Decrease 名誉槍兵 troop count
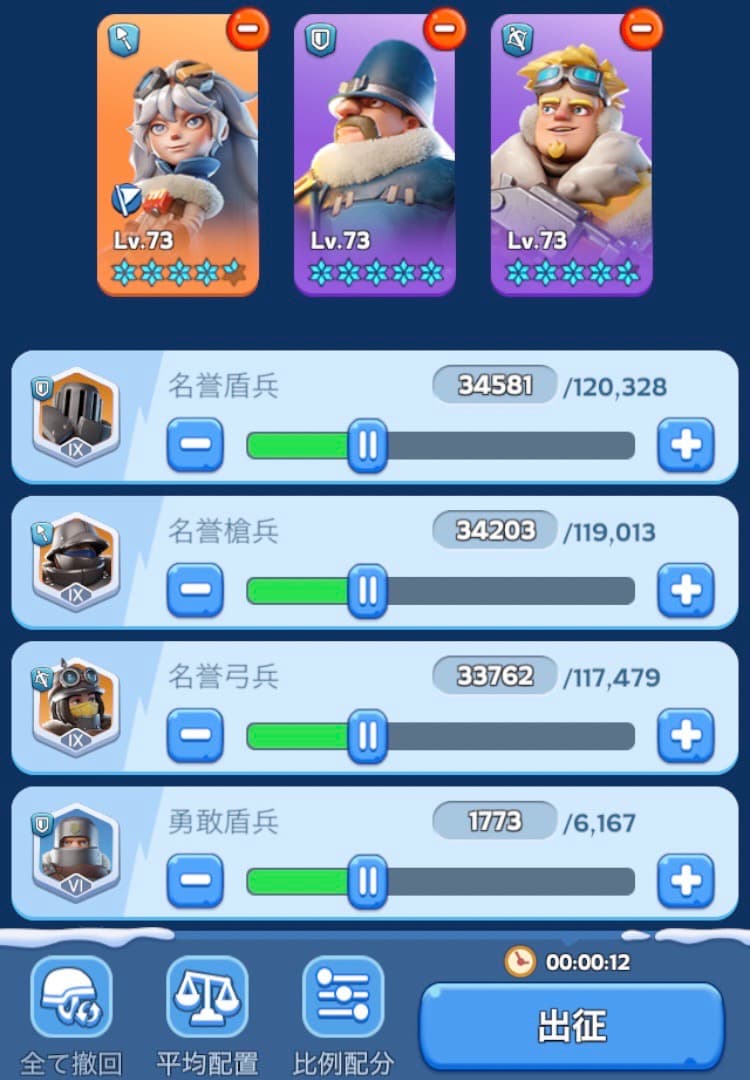Viewport: 750px width, 1080px height. 195,591
